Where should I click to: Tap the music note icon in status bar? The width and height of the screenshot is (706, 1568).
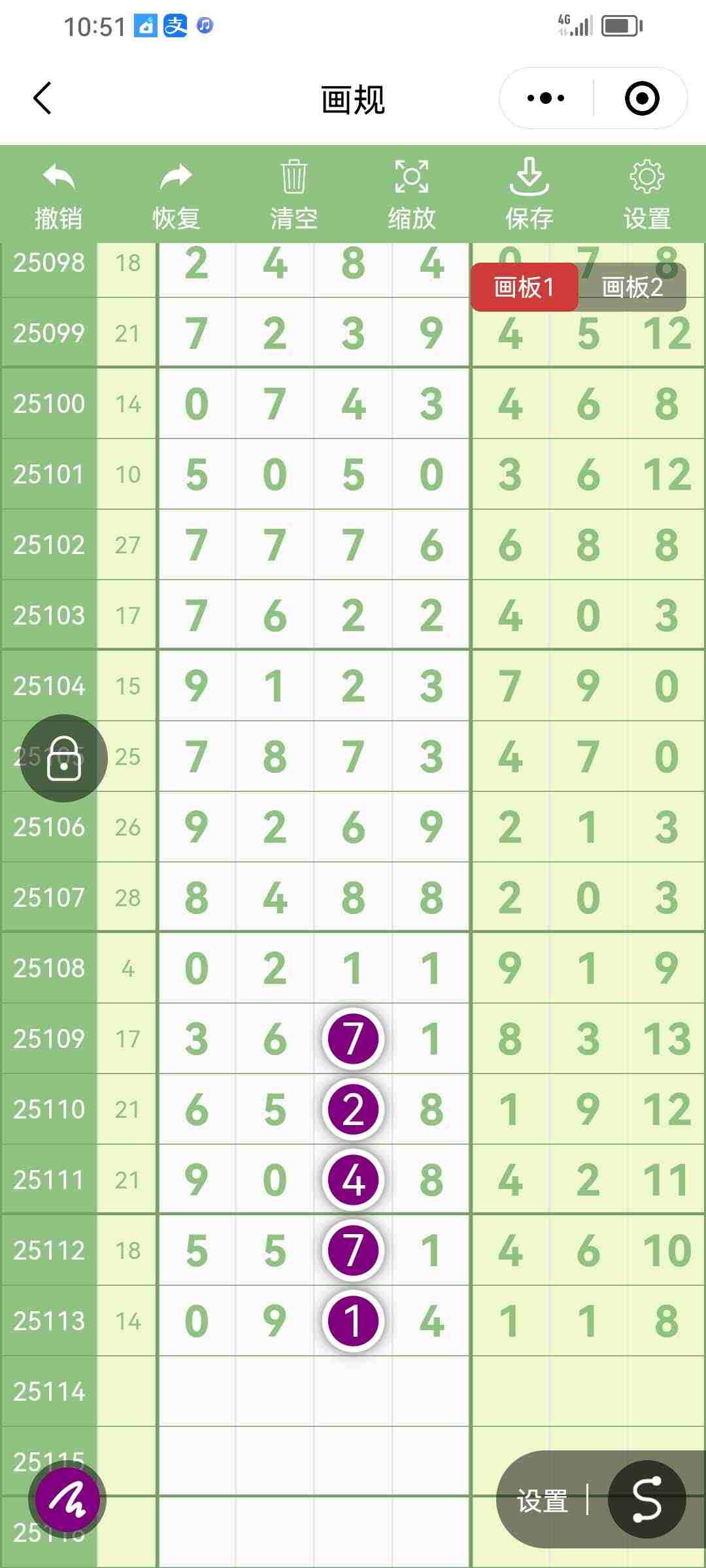[205, 26]
